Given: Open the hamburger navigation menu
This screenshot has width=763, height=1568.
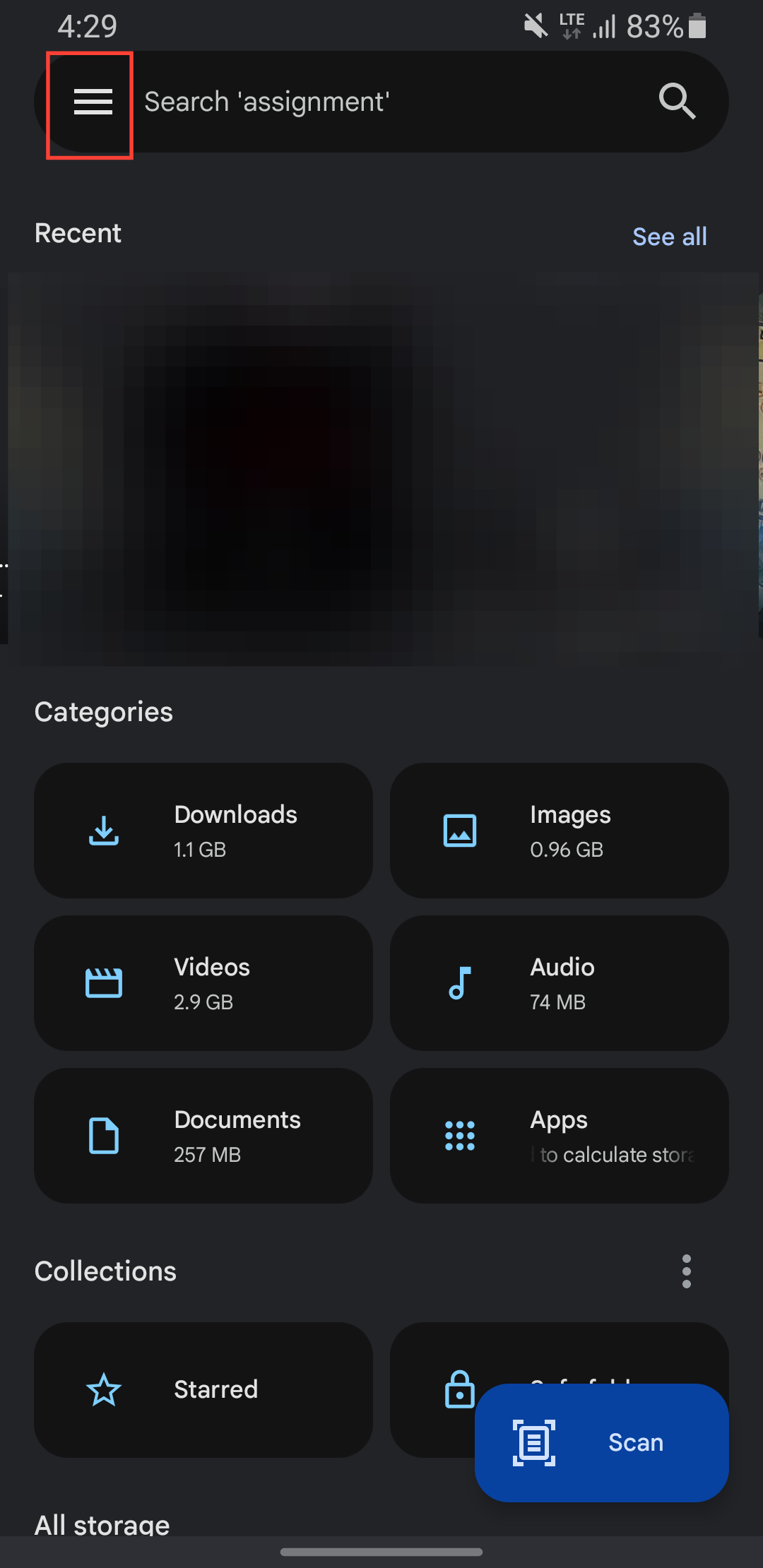Looking at the screenshot, I should point(93,102).
